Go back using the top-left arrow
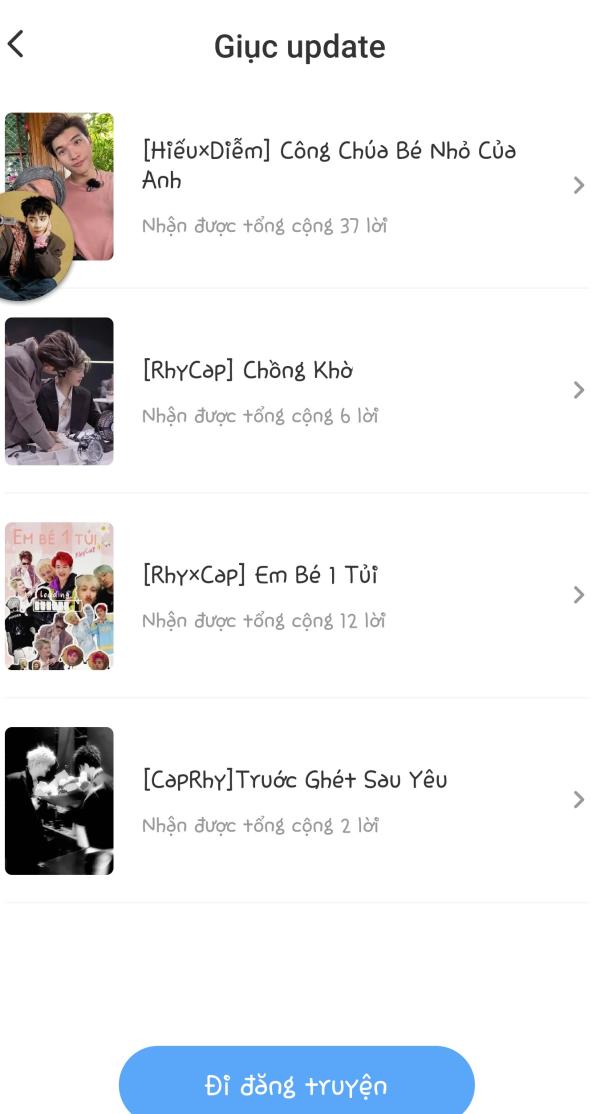Viewport: 600px width, 1114px height. pos(16,44)
